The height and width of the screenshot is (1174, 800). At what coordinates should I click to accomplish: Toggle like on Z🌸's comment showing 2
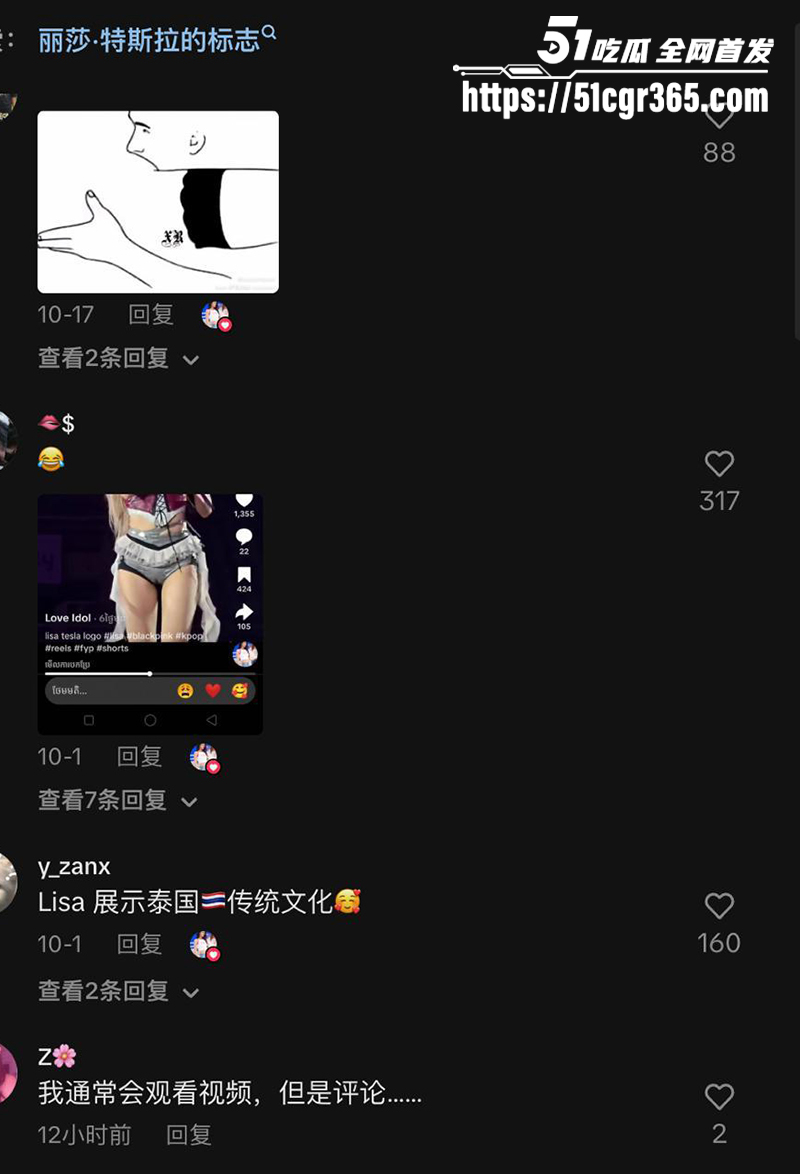tap(719, 1097)
